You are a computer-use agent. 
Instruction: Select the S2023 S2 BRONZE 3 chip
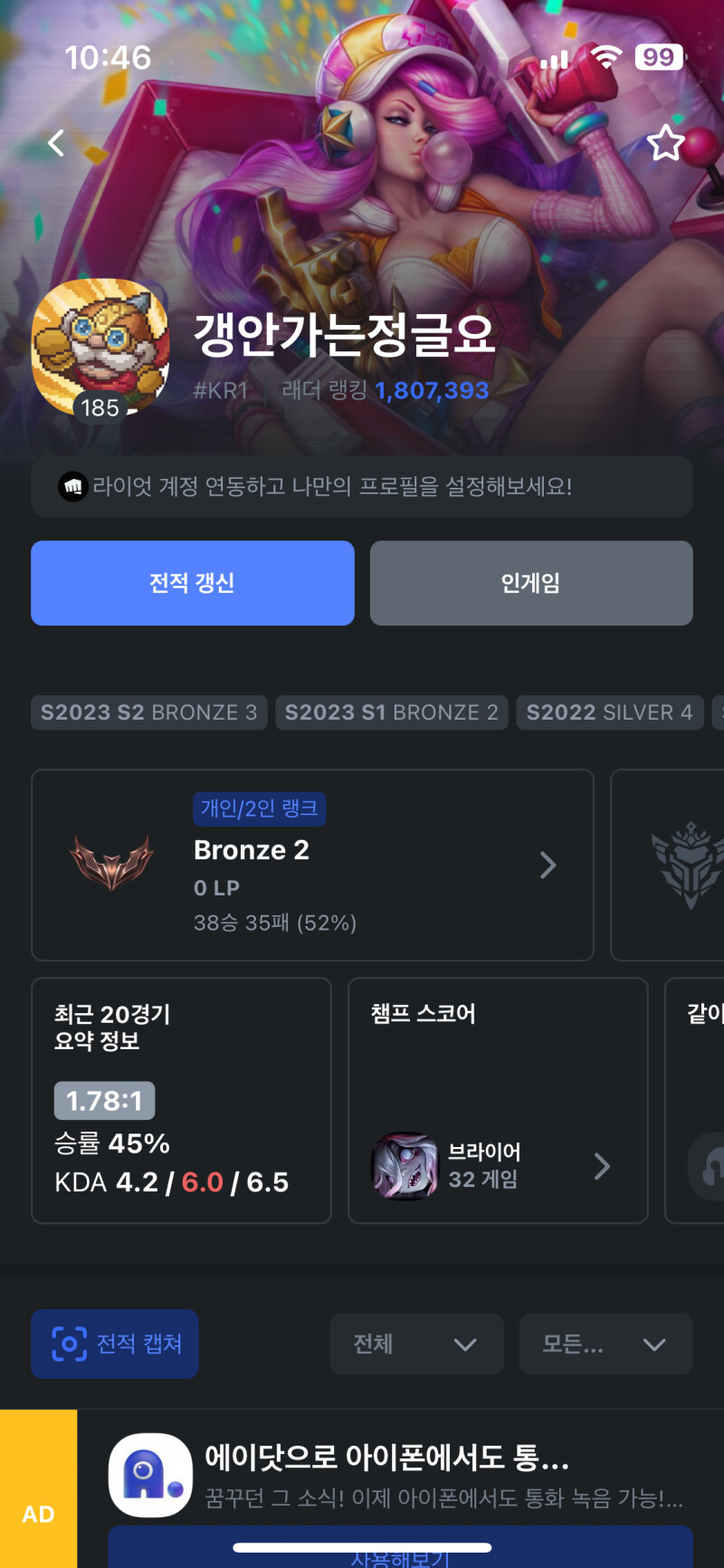(x=149, y=712)
